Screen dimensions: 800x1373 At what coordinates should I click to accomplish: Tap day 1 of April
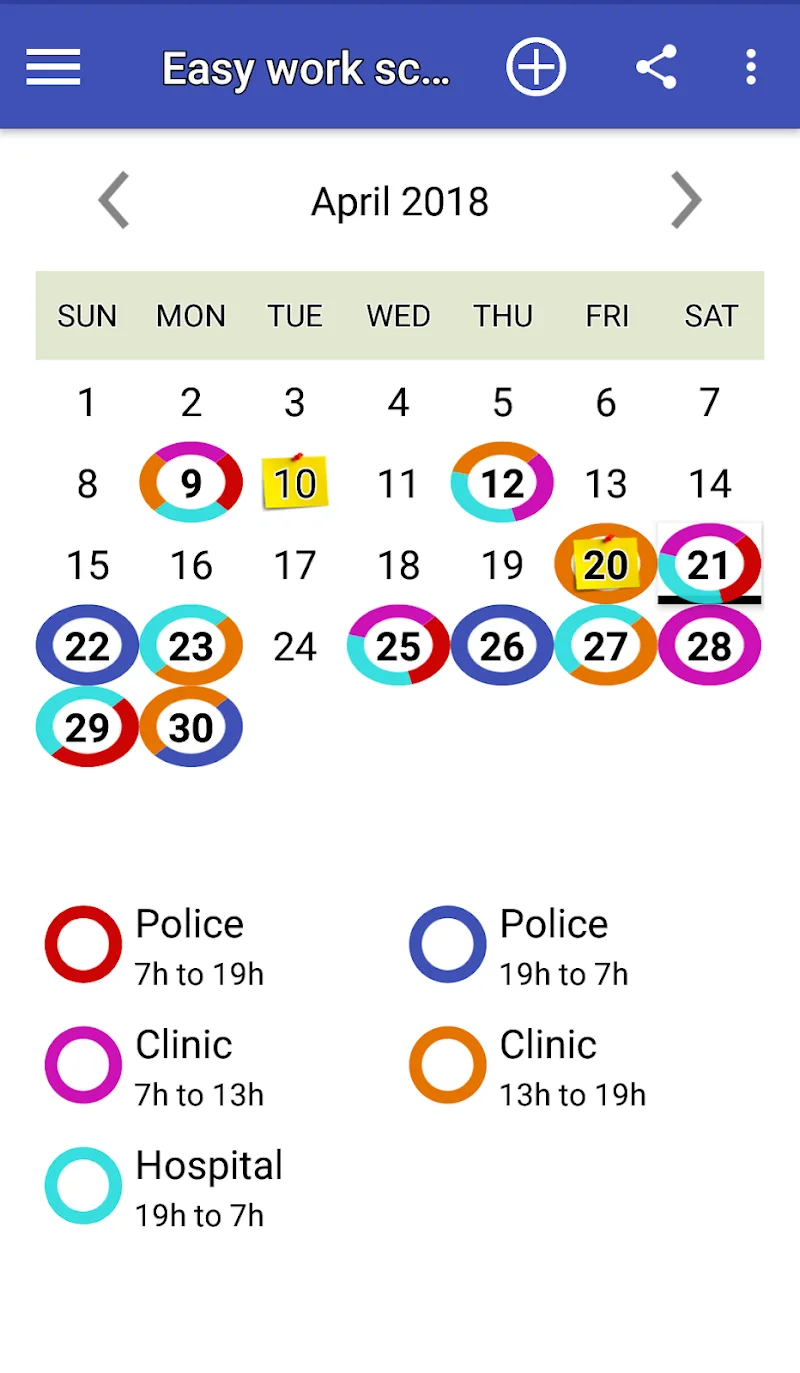tap(87, 402)
